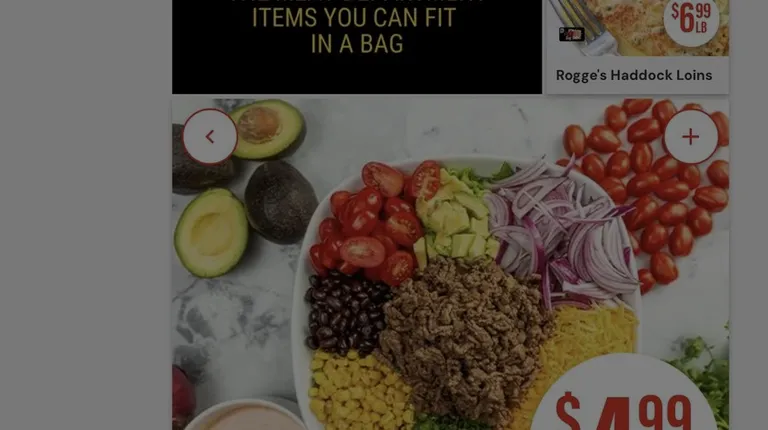This screenshot has height=430, width=768.
Task: Add the salad item with the plus button
Action: tap(690, 137)
